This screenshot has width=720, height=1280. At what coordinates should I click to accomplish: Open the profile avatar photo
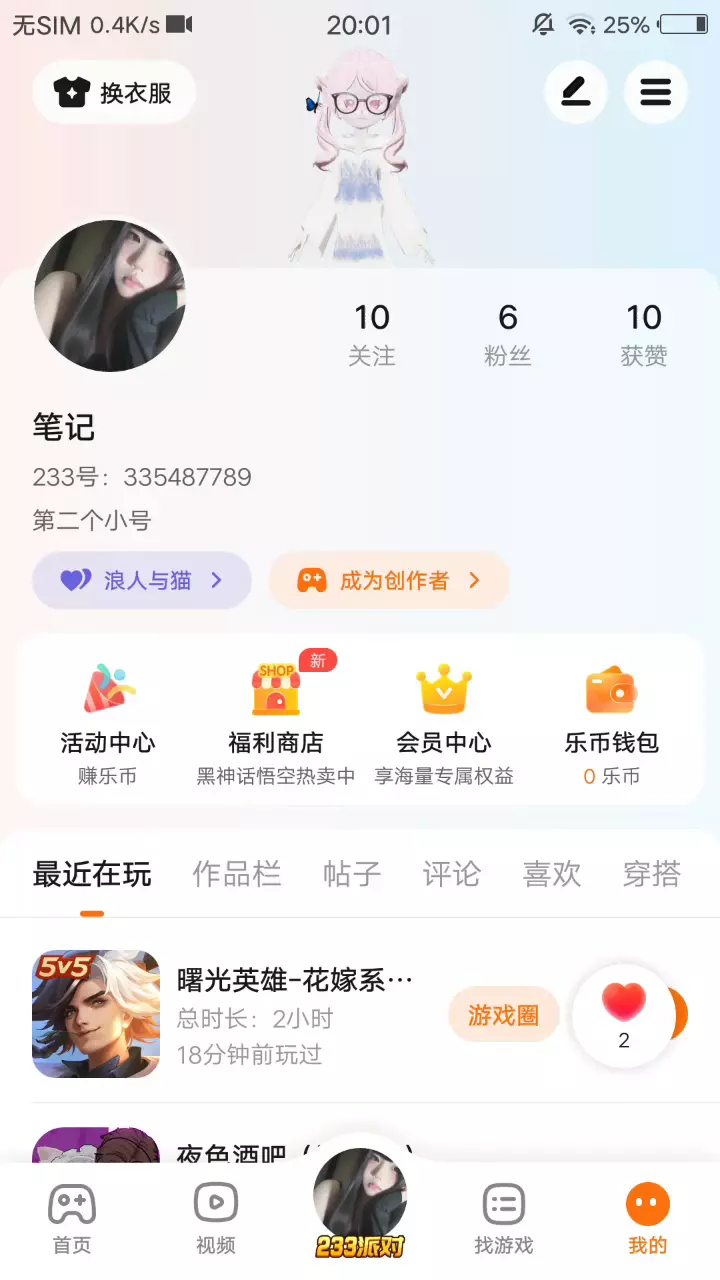pyautogui.click(x=110, y=296)
